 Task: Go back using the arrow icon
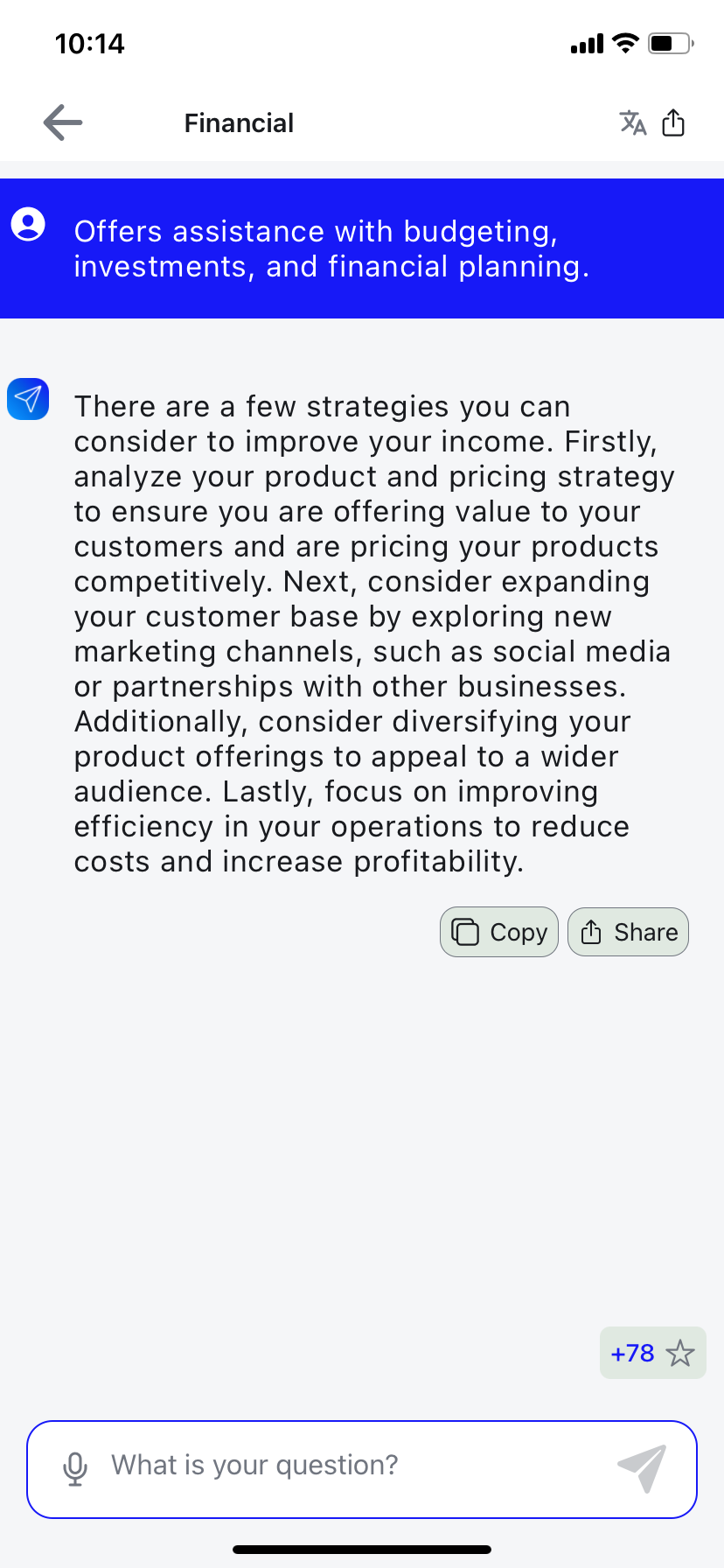(63, 122)
